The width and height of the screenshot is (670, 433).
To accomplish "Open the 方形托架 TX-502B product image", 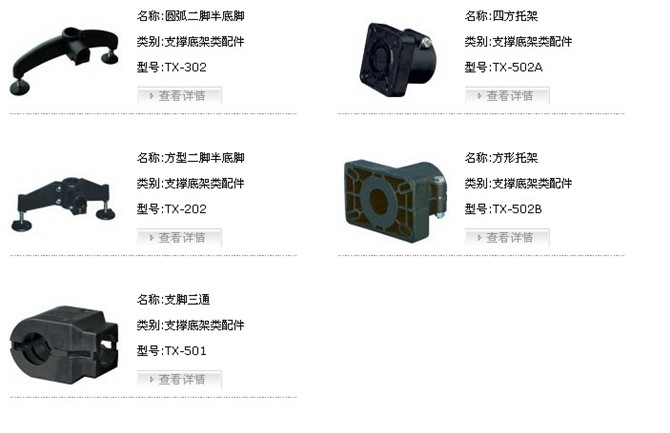I will [392, 200].
